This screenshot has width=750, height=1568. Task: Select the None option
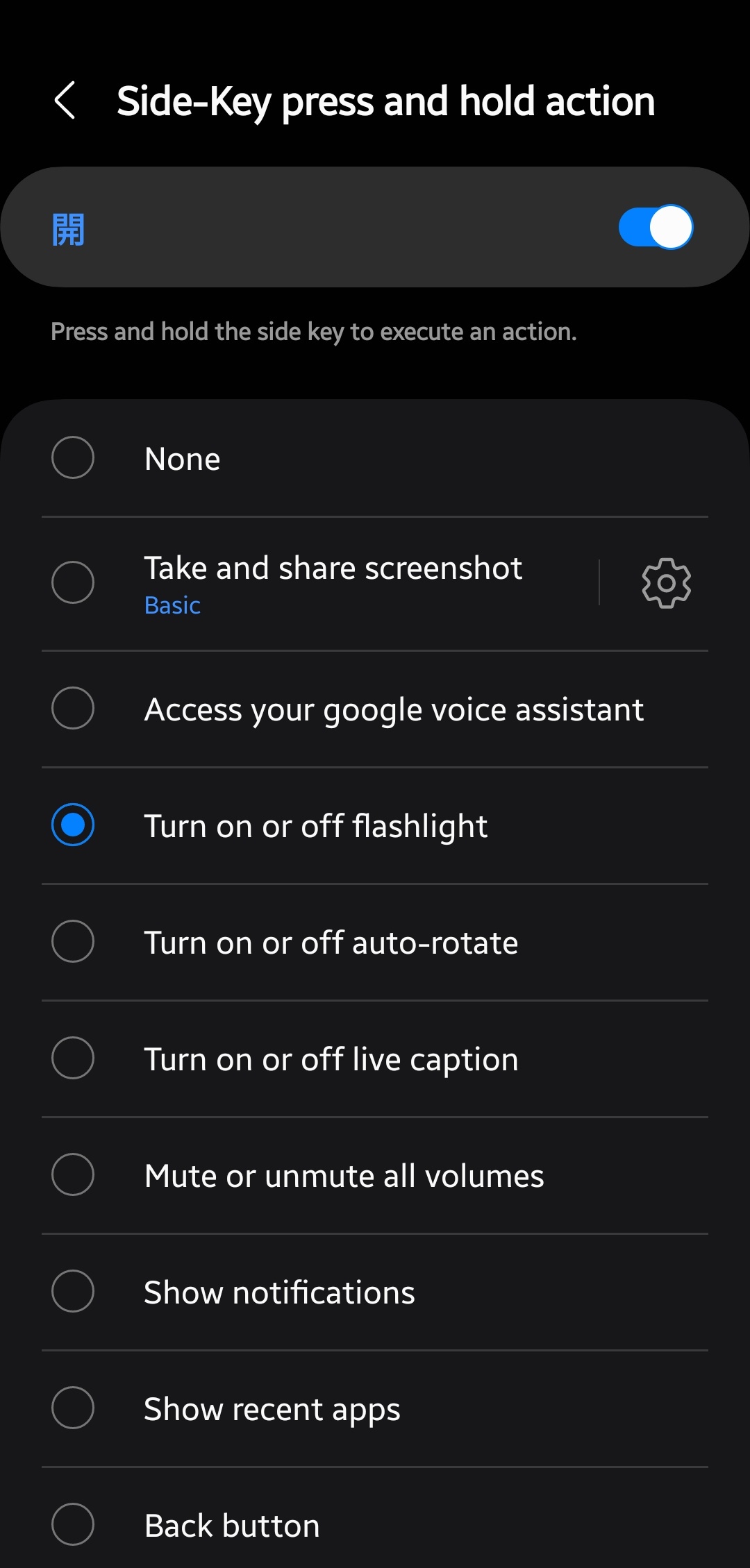point(73,458)
